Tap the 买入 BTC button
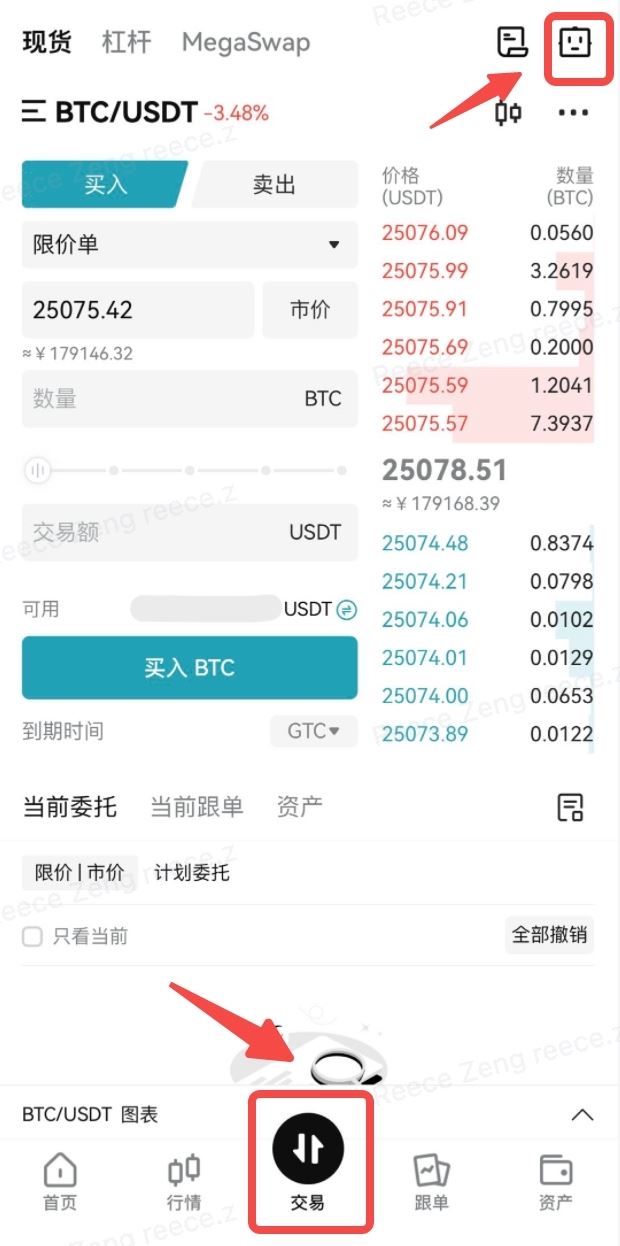Viewport: 620px width, 1246px height. coord(189,668)
